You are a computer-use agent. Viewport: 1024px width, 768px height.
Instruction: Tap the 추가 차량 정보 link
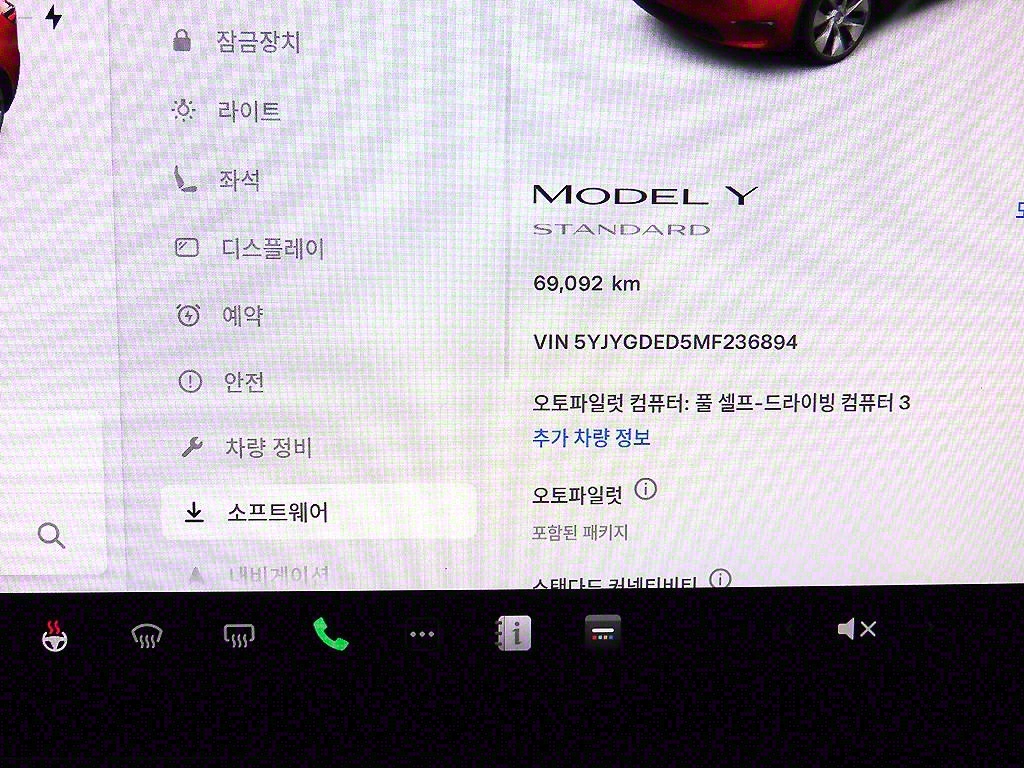point(592,437)
